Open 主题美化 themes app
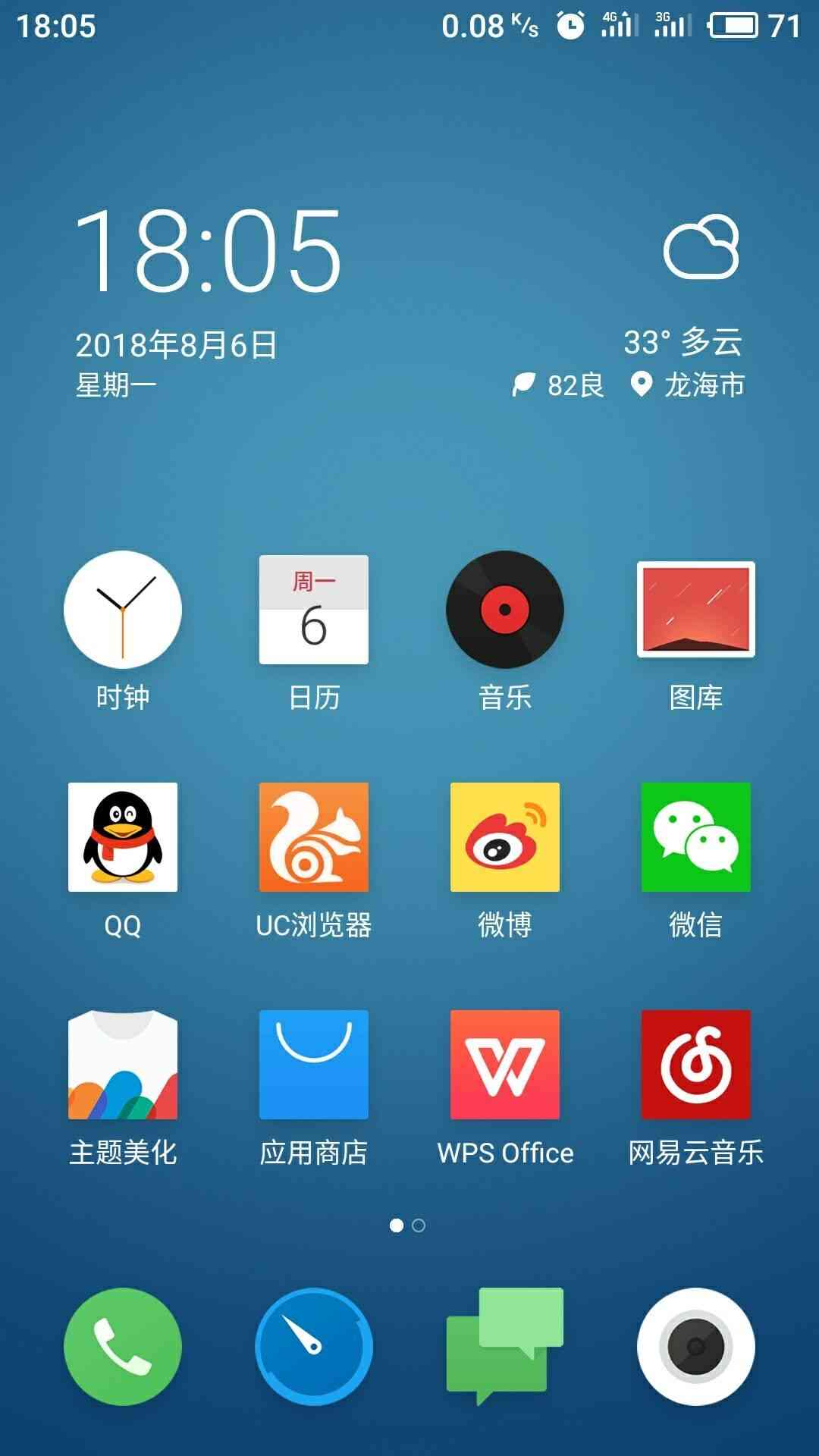Image resolution: width=819 pixels, height=1456 pixels. (x=123, y=1065)
